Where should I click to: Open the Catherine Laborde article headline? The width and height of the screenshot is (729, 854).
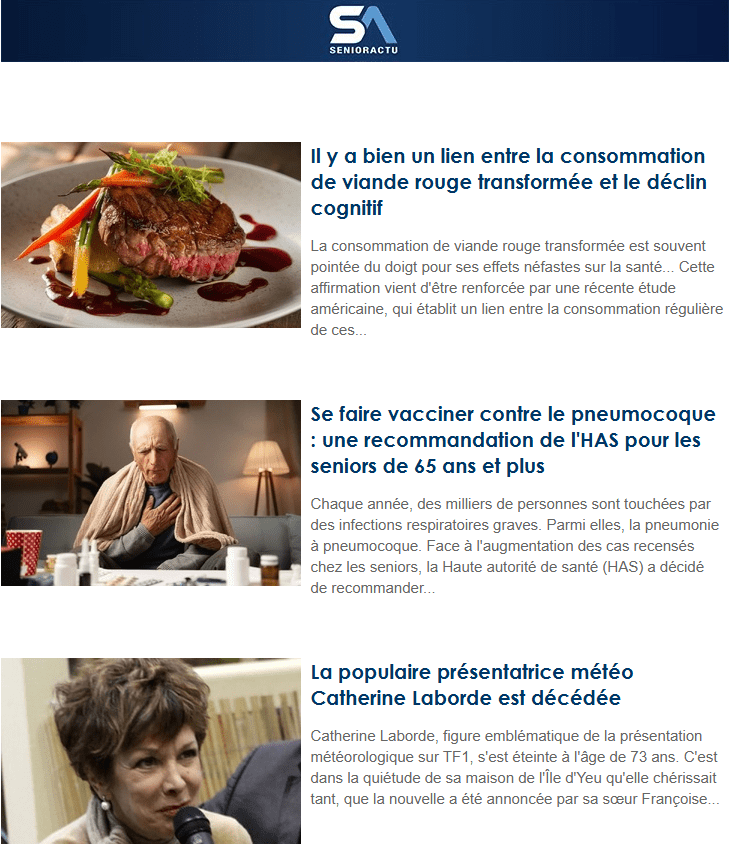click(x=472, y=685)
